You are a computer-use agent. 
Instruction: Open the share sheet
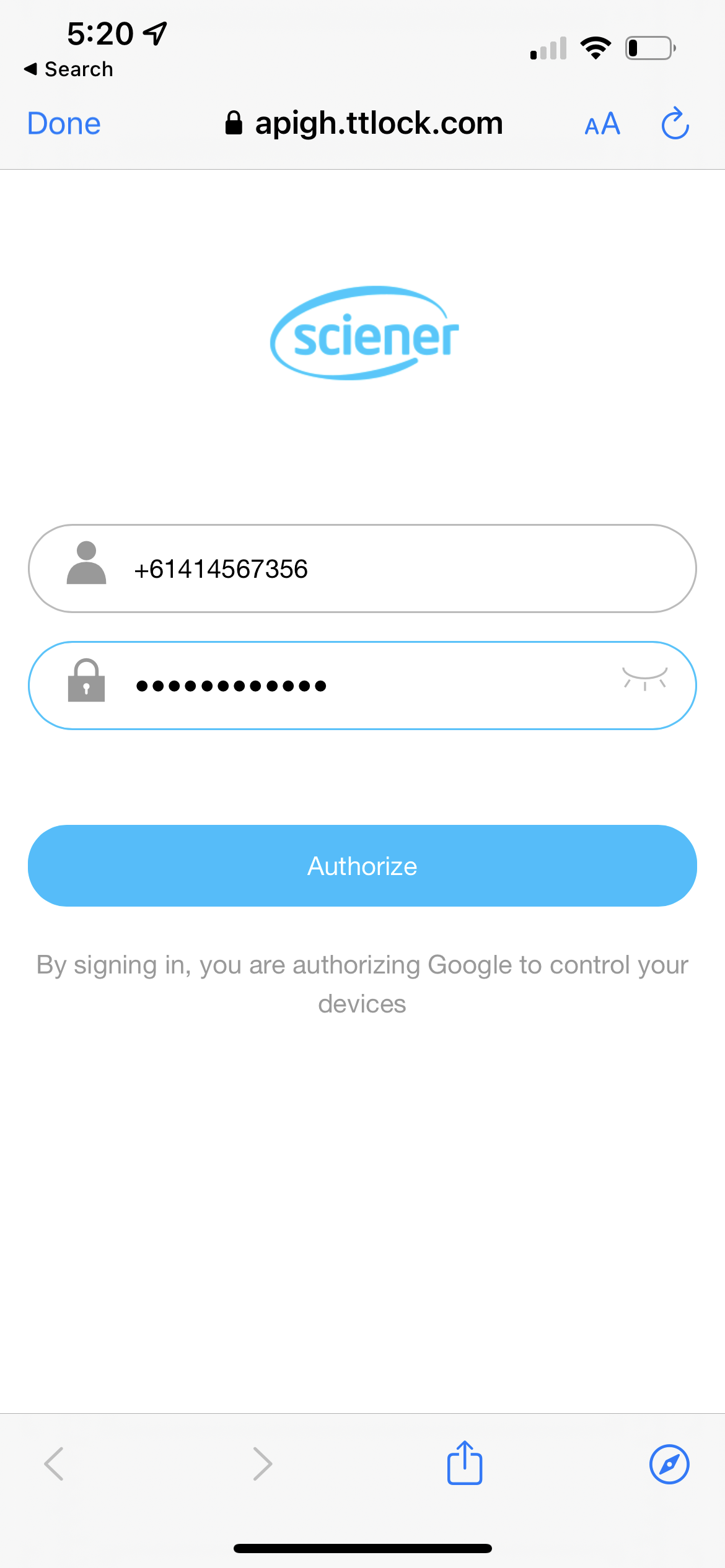(465, 1462)
